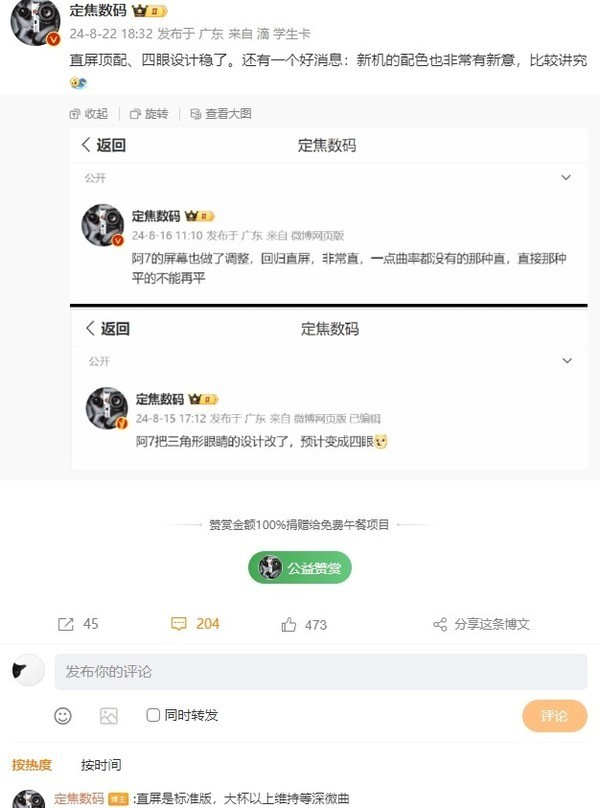
Task: Like this post with 473 likes
Action: coord(304,624)
